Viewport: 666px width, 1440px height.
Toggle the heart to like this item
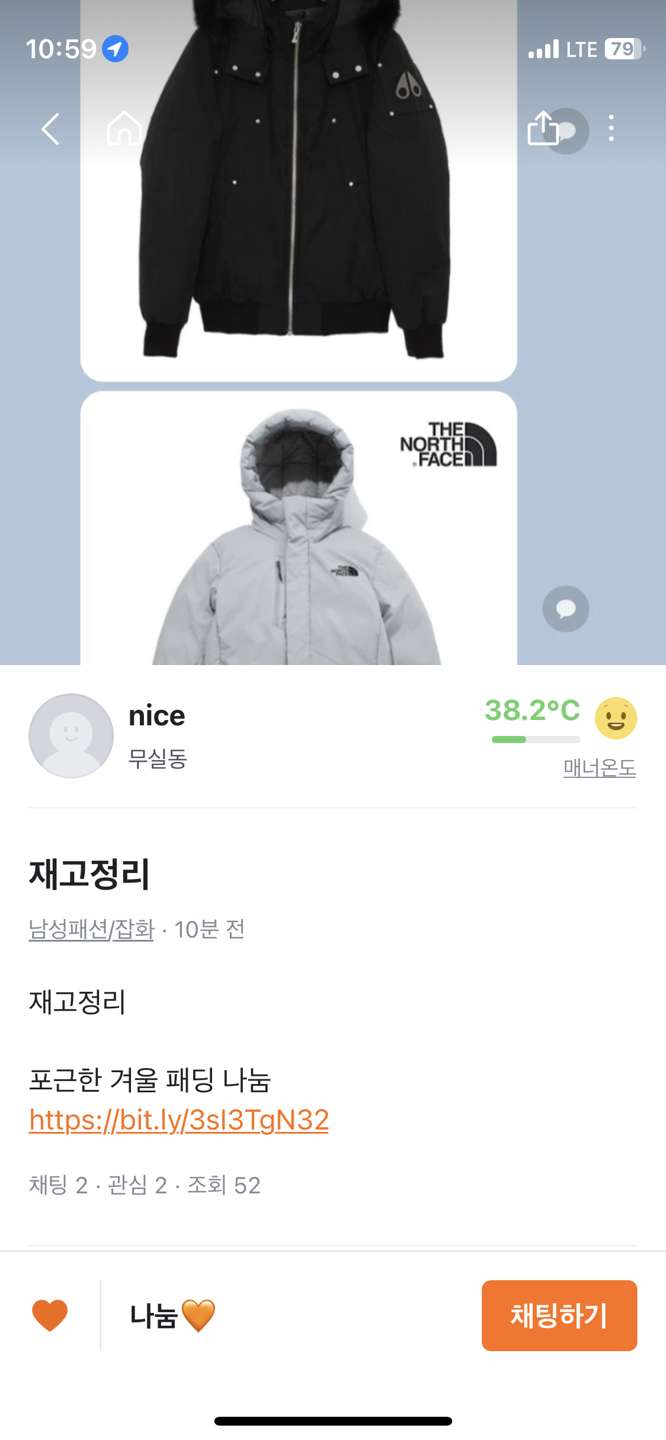pos(50,1315)
